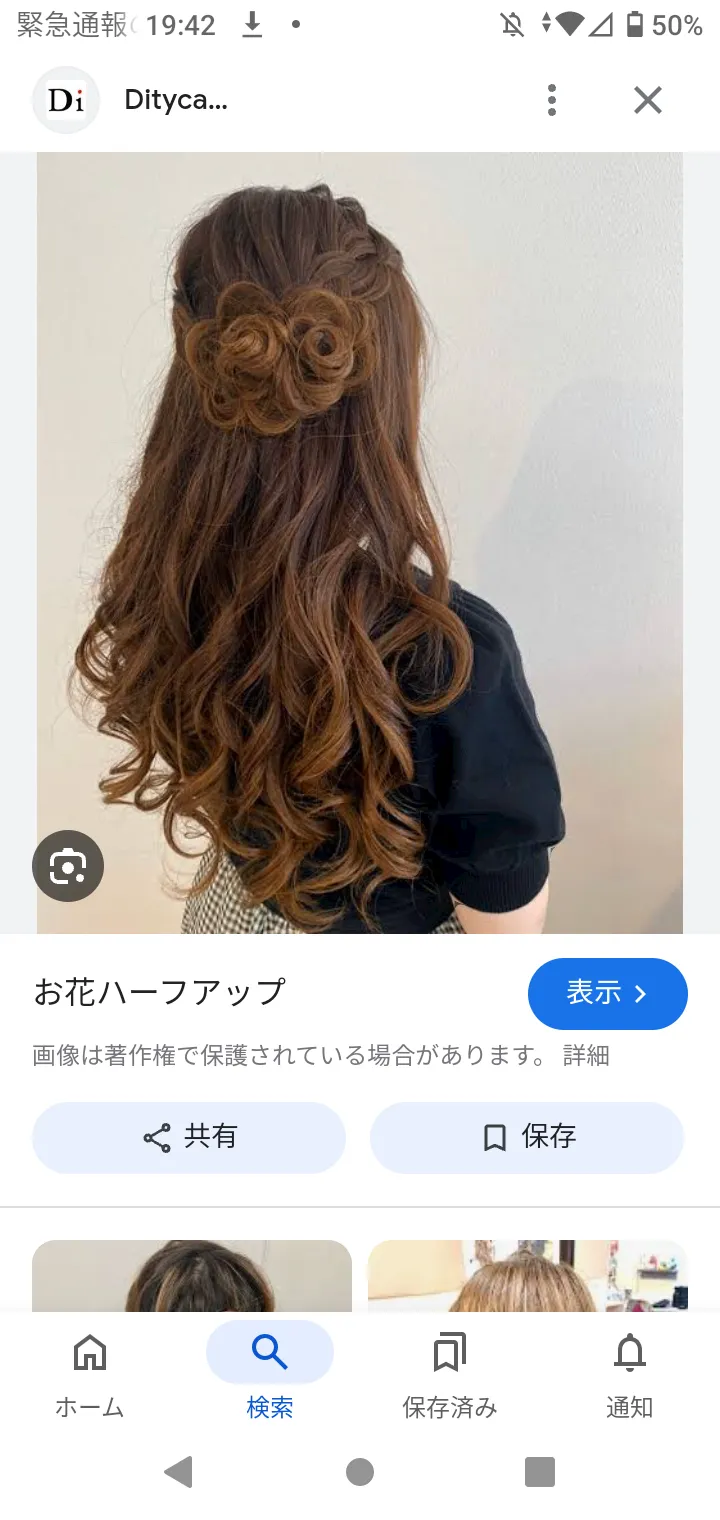Open the three-dot overflow menu
Screen dimensions: 720x1520
(x=551, y=100)
